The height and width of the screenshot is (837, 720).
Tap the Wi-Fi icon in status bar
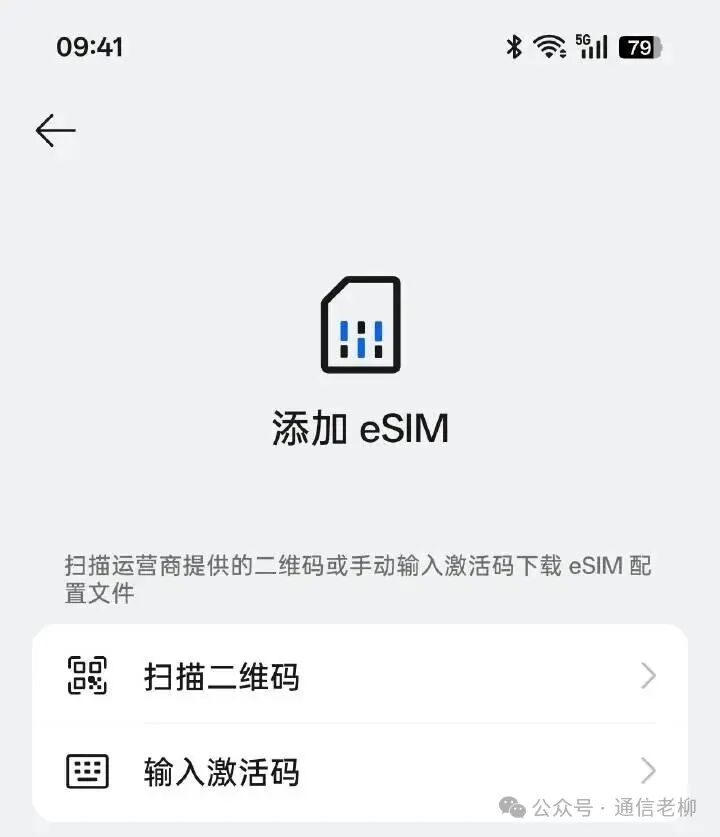pyautogui.click(x=548, y=45)
